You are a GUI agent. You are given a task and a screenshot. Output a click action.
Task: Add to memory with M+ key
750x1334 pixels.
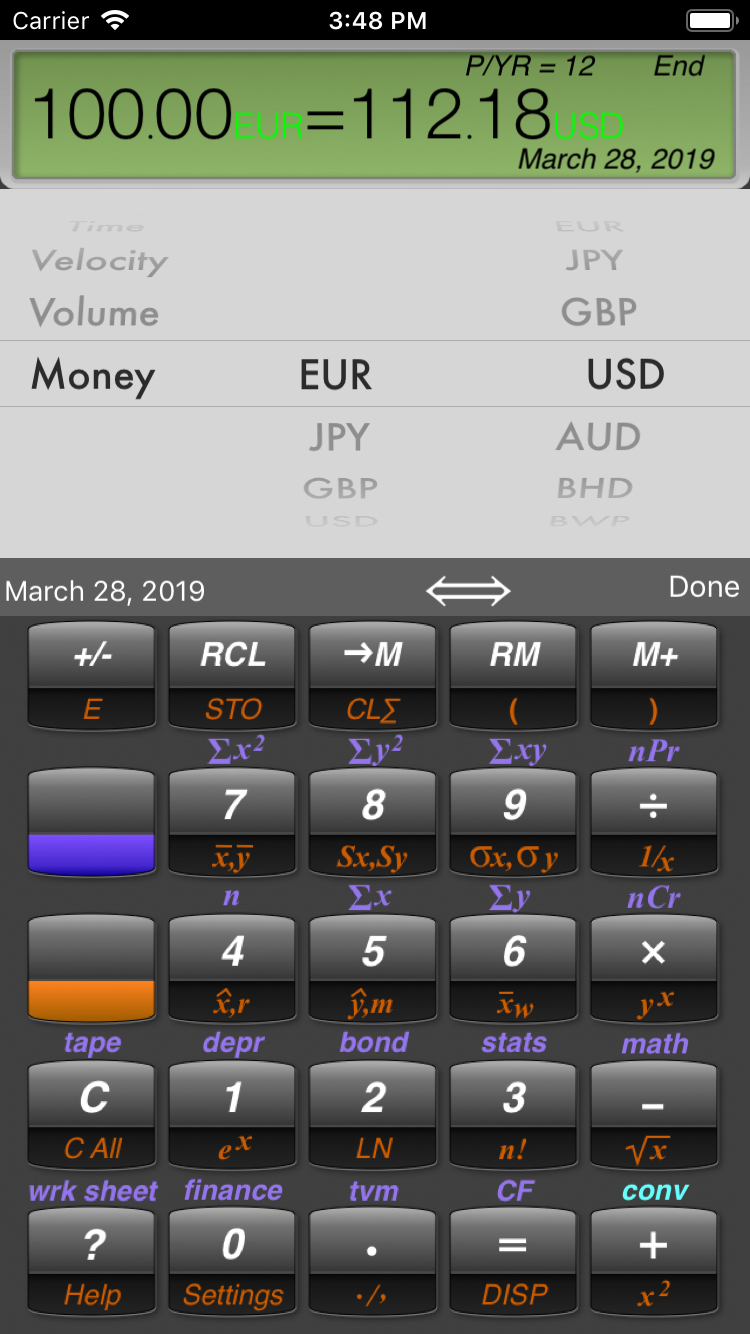[x=654, y=656]
